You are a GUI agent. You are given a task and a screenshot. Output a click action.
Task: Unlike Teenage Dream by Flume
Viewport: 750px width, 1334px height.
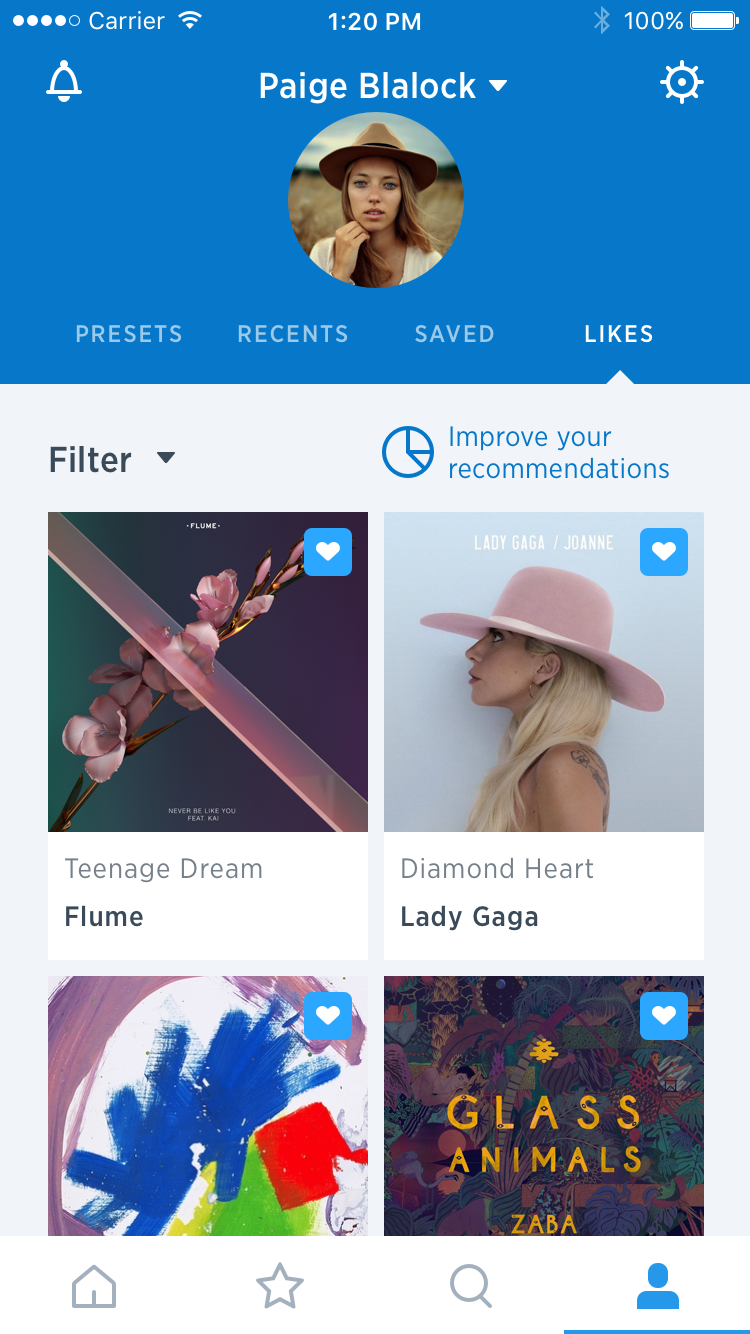pos(328,552)
